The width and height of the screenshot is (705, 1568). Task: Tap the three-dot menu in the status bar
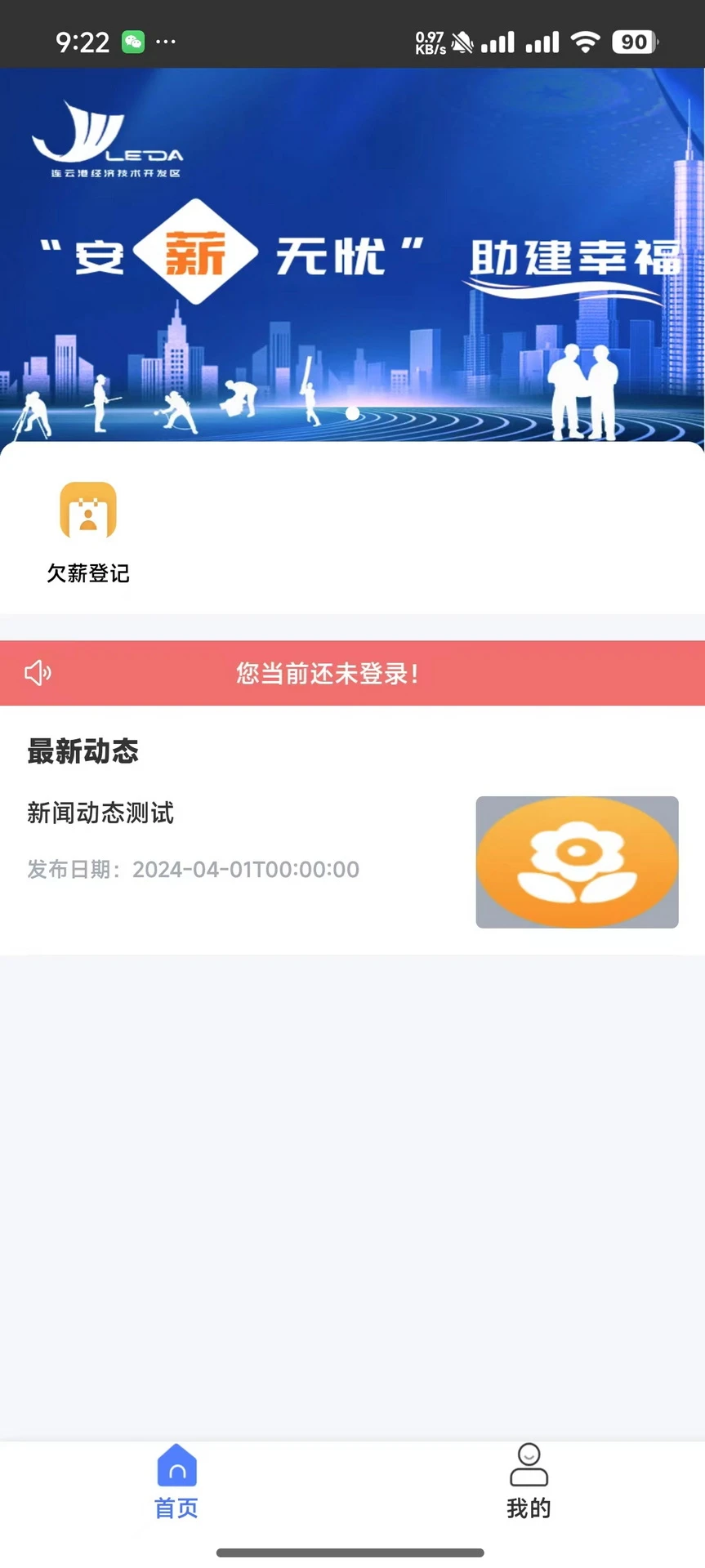[167, 41]
